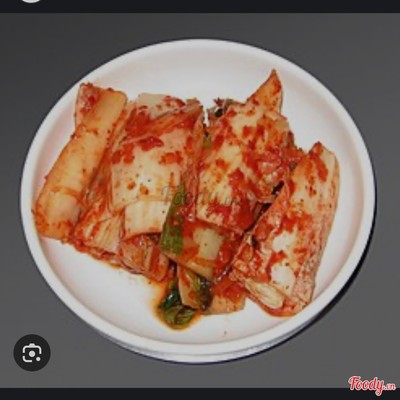Open the kimchi plate photo
400x400 pixels.
point(200,200)
